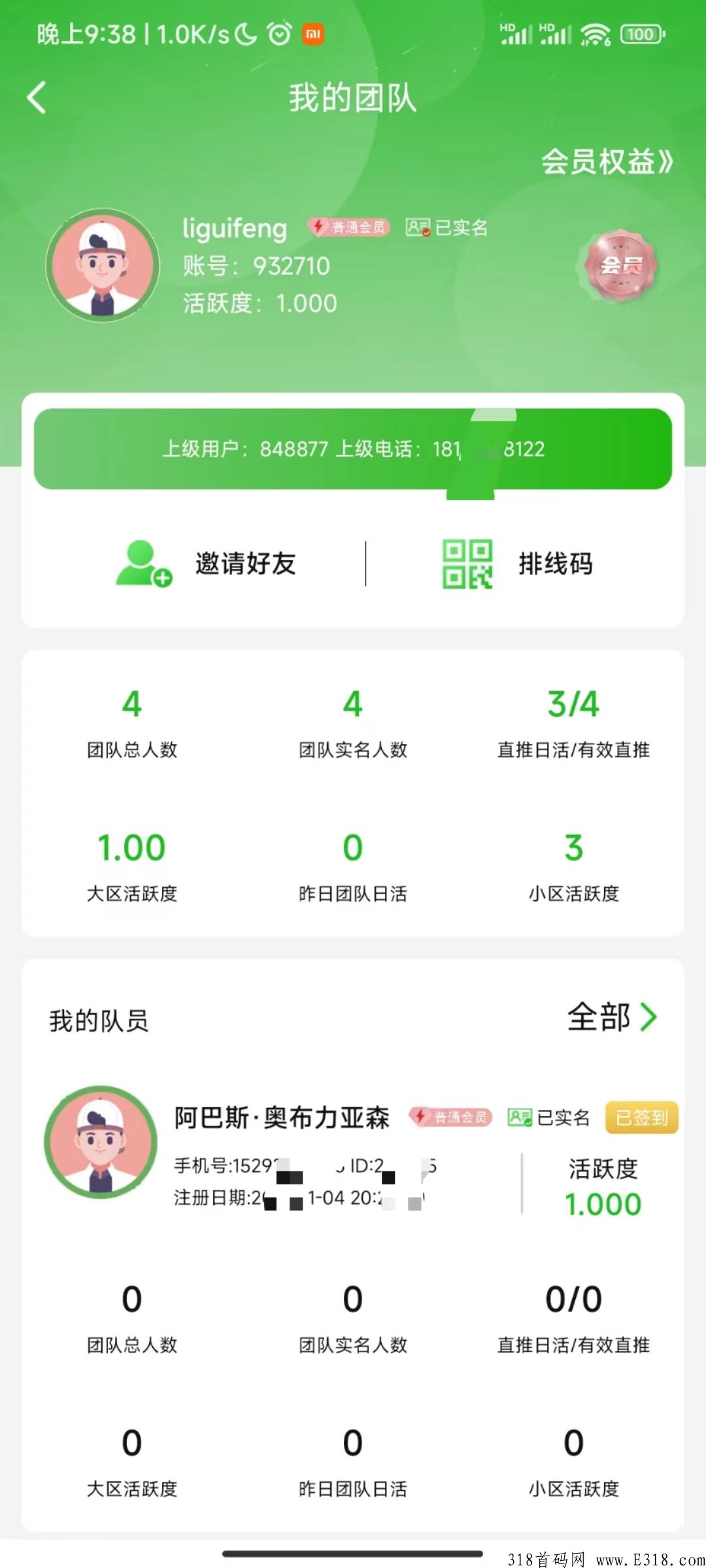Toggle the 已签到 check-in status
706x1568 pixels.
(x=641, y=1117)
